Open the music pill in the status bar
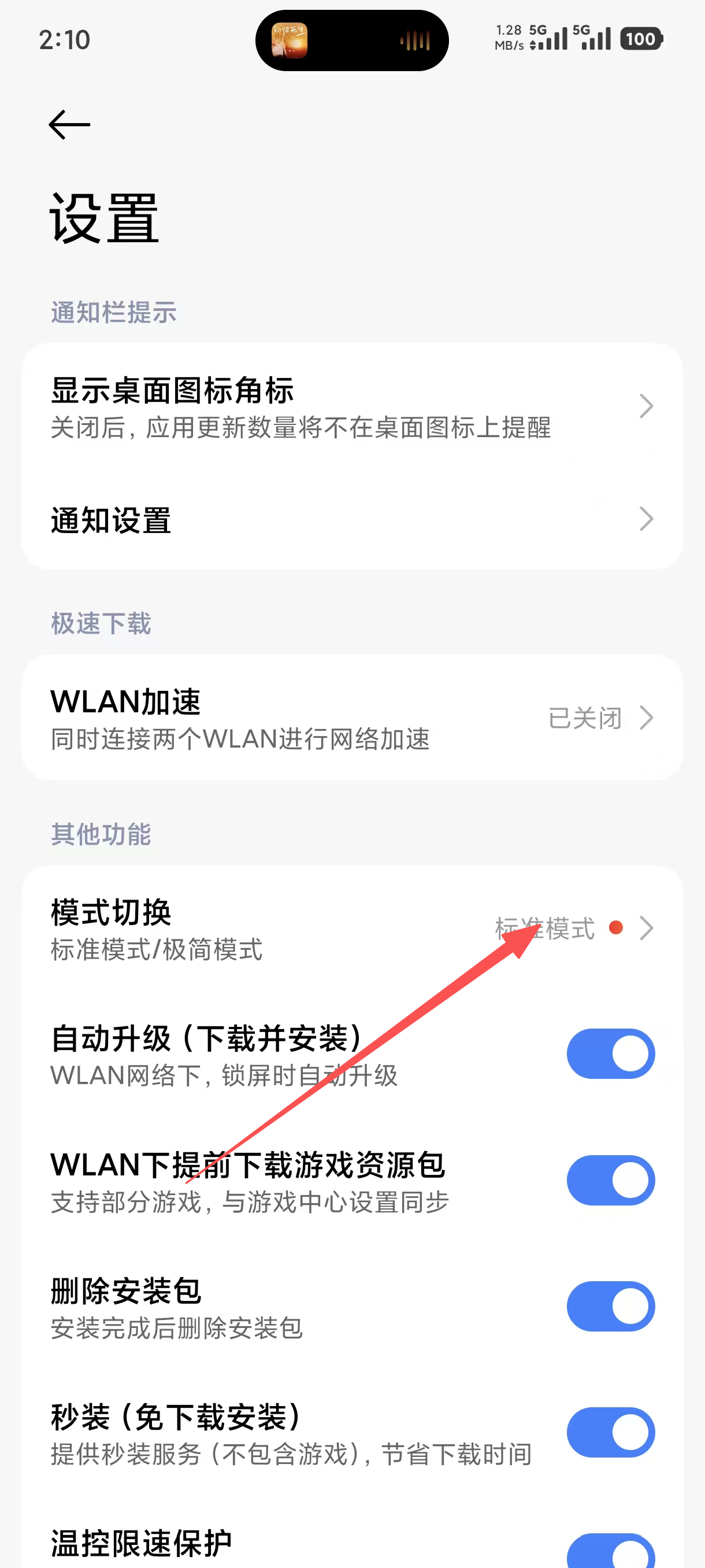 pos(351,40)
